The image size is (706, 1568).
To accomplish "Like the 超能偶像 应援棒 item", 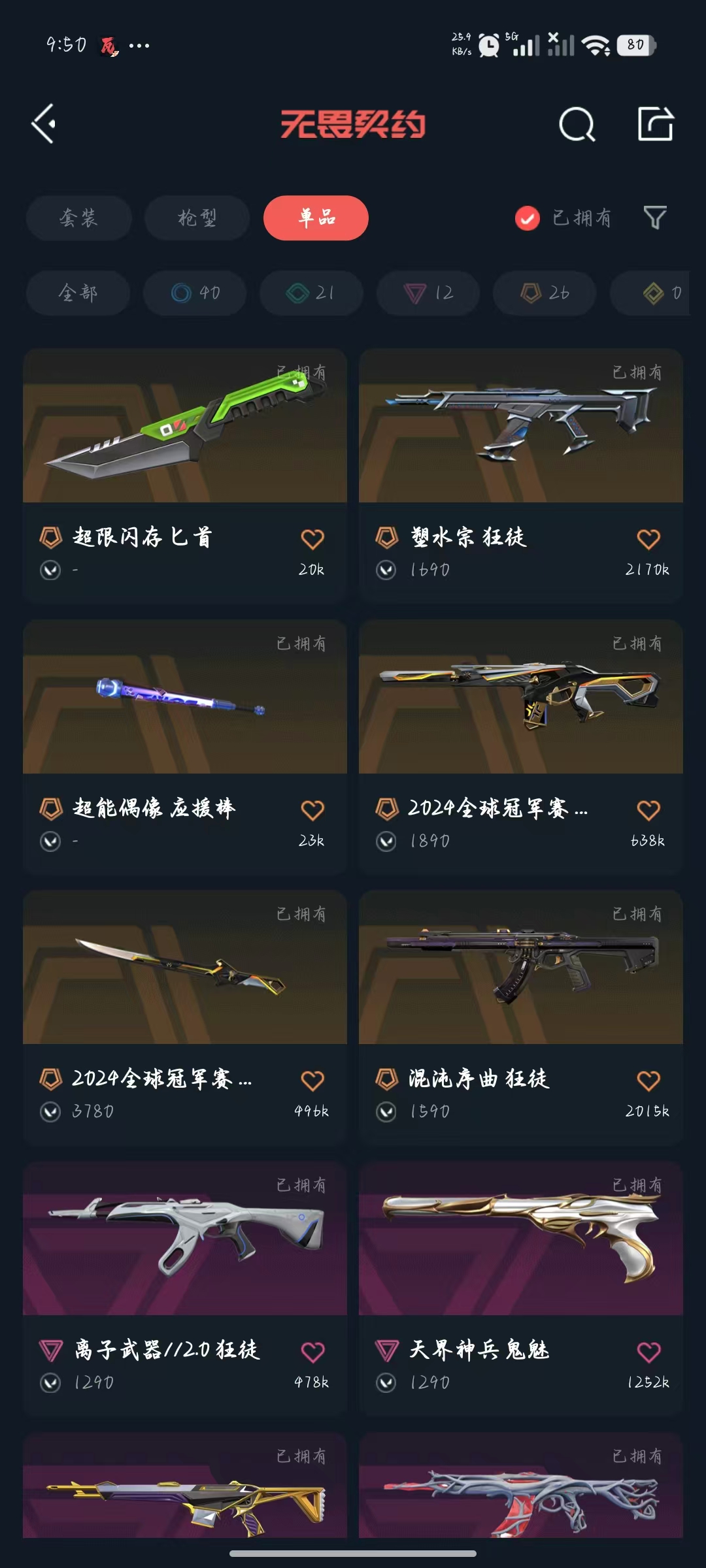I will pyautogui.click(x=312, y=810).
